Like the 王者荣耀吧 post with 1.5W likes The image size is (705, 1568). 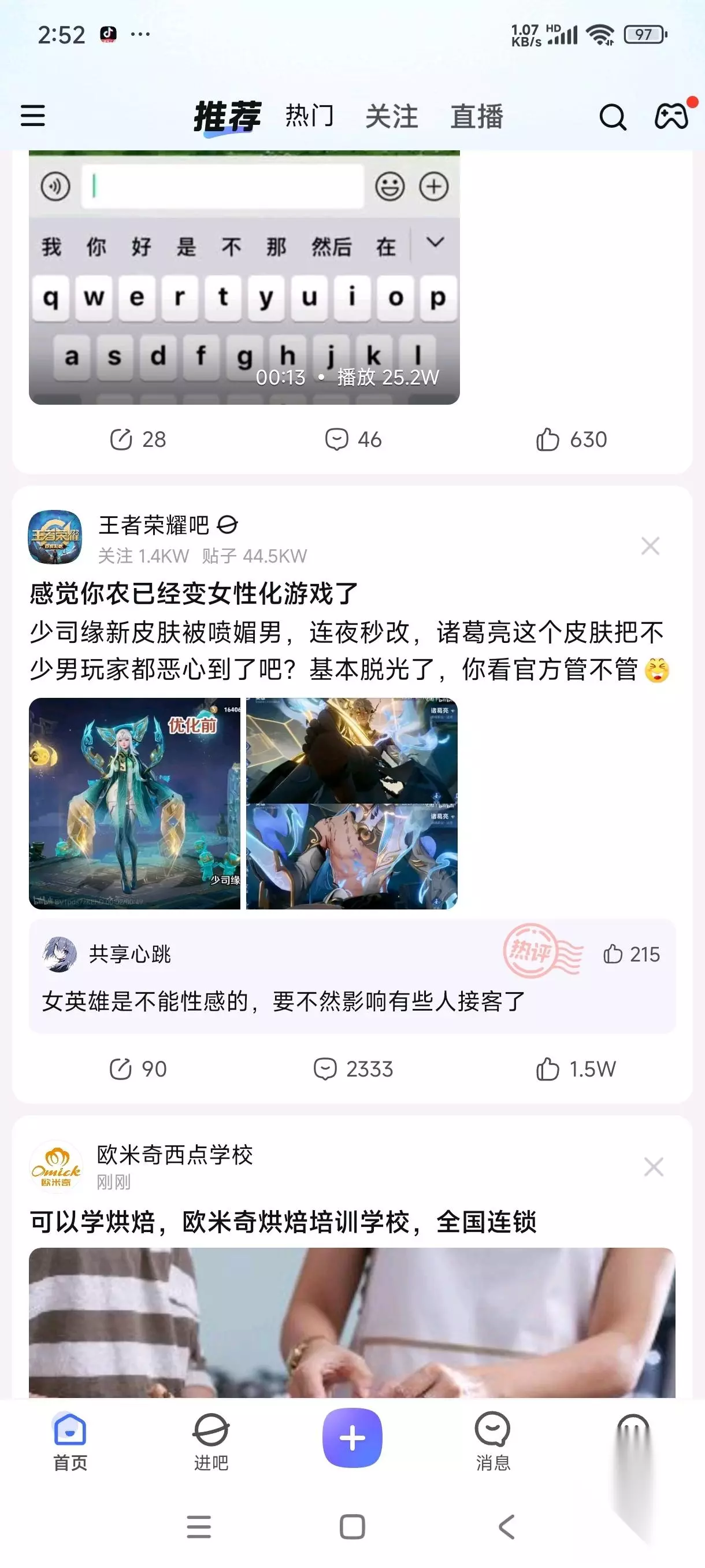coord(576,1069)
